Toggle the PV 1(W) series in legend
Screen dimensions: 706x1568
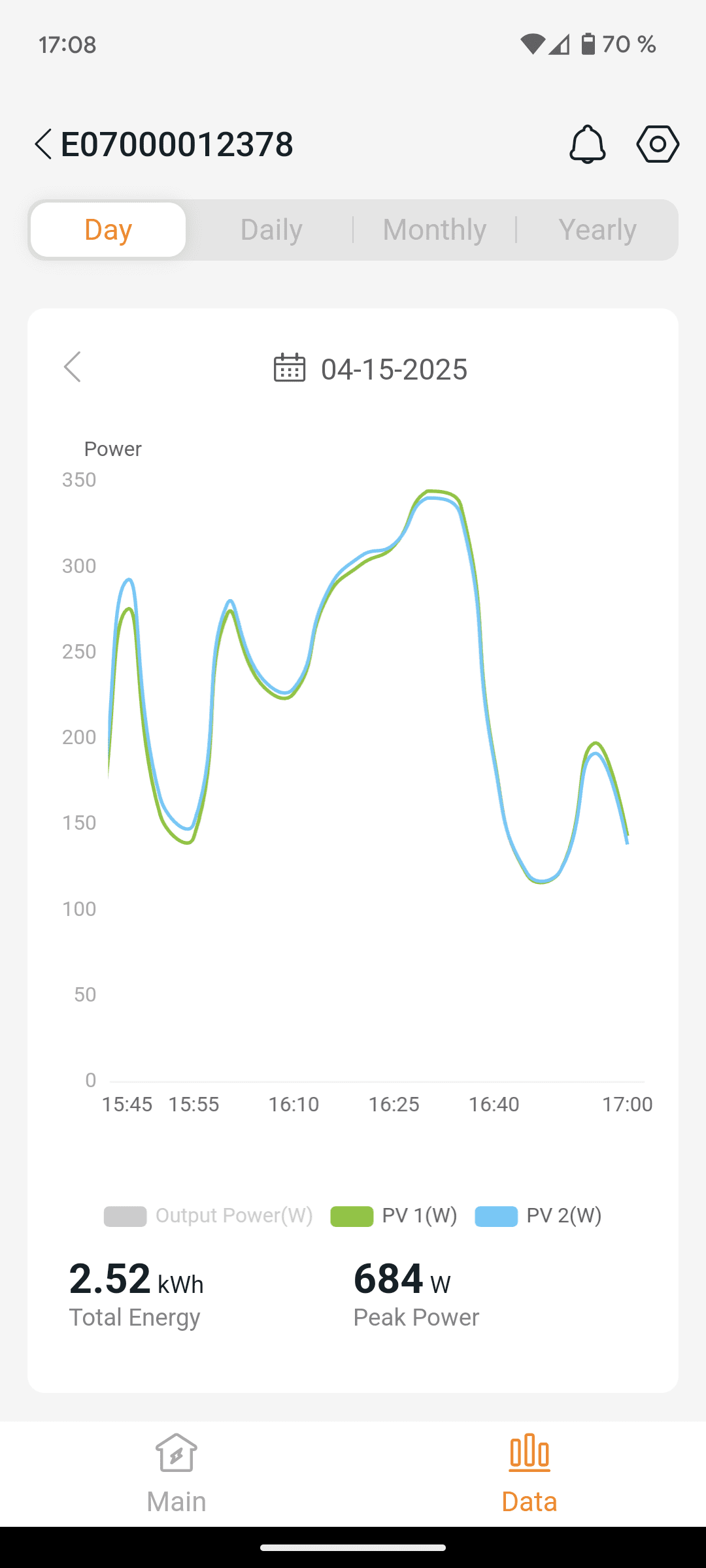point(394,1216)
